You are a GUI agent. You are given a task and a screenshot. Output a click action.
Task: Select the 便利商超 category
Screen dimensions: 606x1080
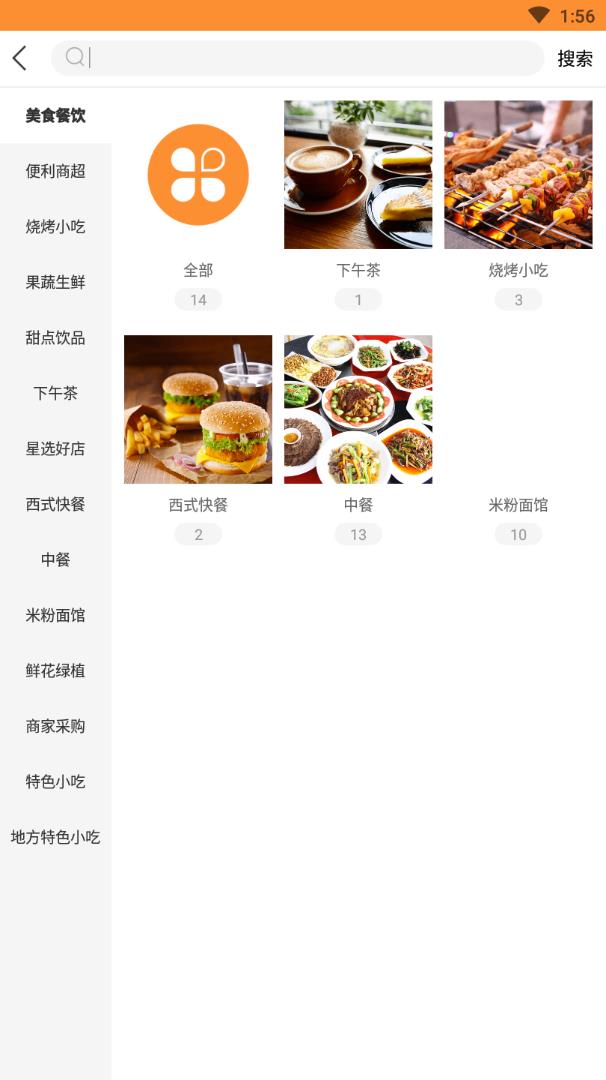click(x=56, y=171)
